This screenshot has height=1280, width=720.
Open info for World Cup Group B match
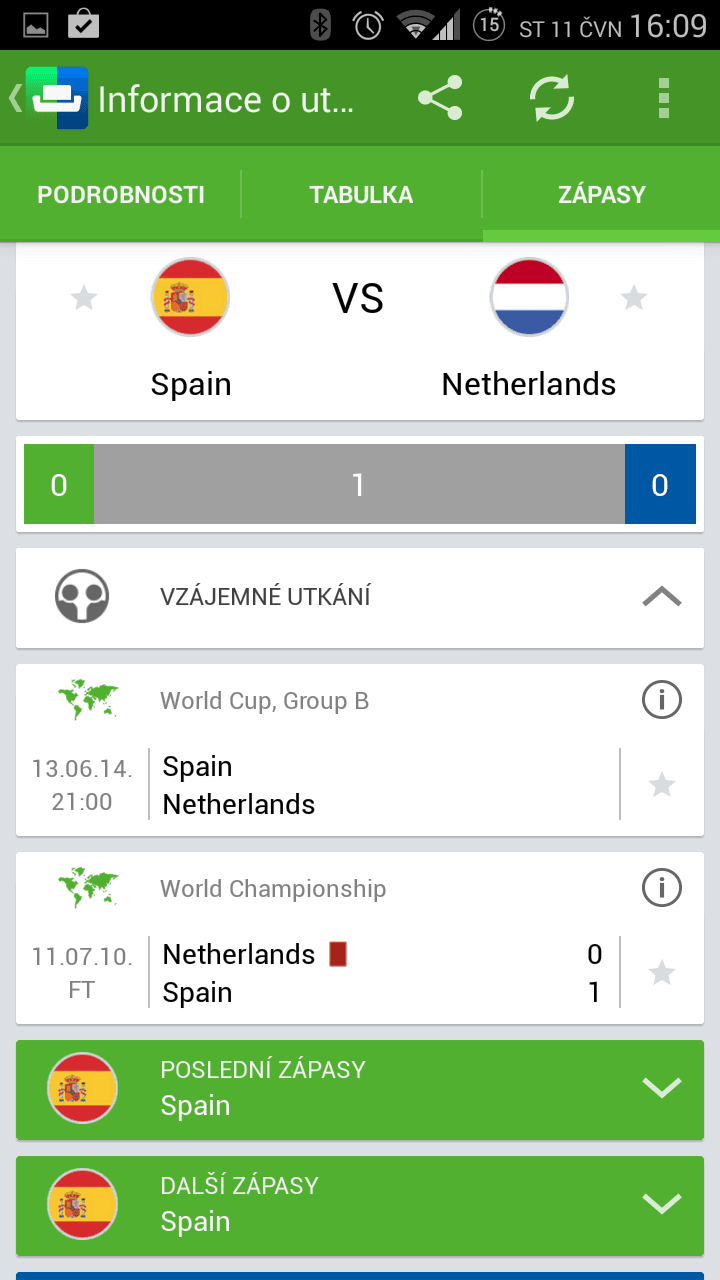(x=661, y=700)
